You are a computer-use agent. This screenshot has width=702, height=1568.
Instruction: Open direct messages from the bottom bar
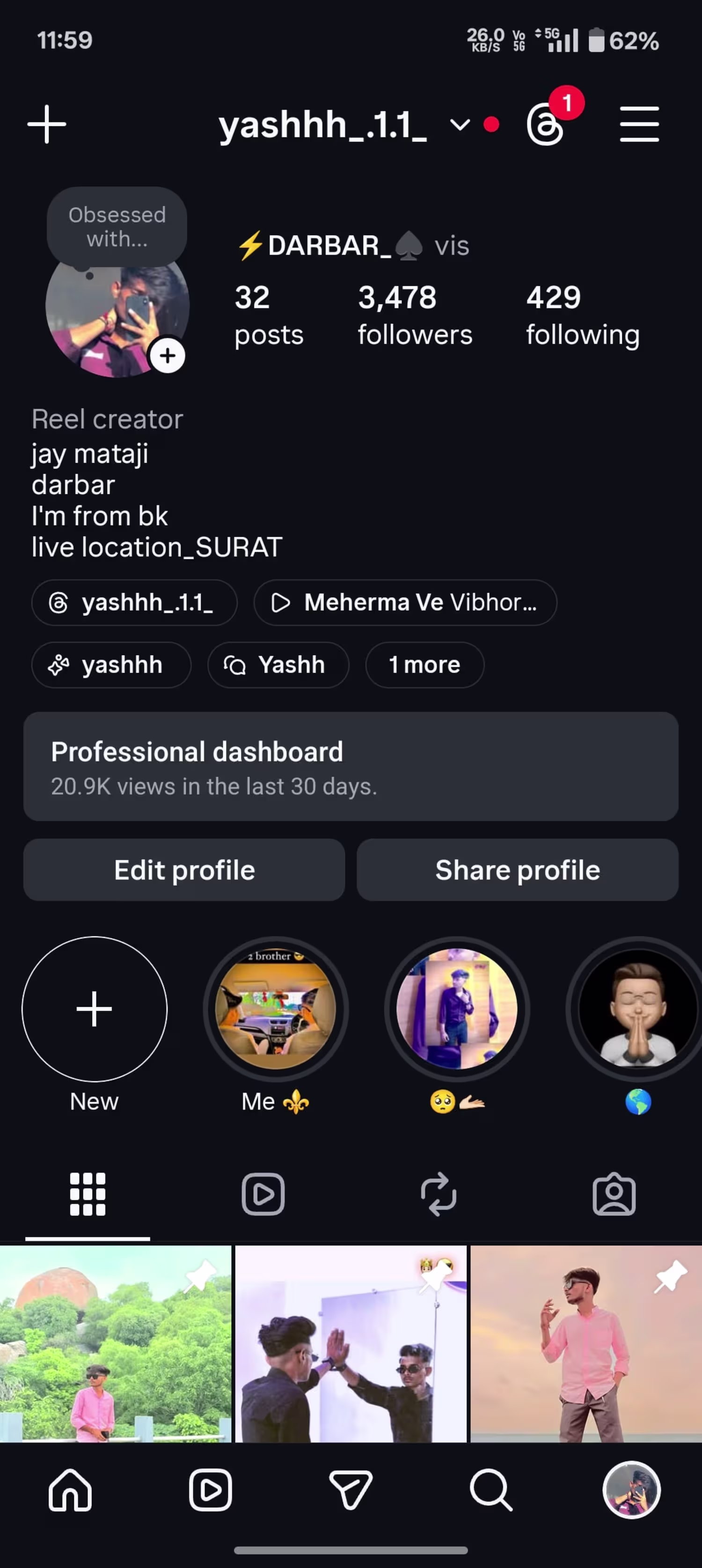coord(351,1489)
